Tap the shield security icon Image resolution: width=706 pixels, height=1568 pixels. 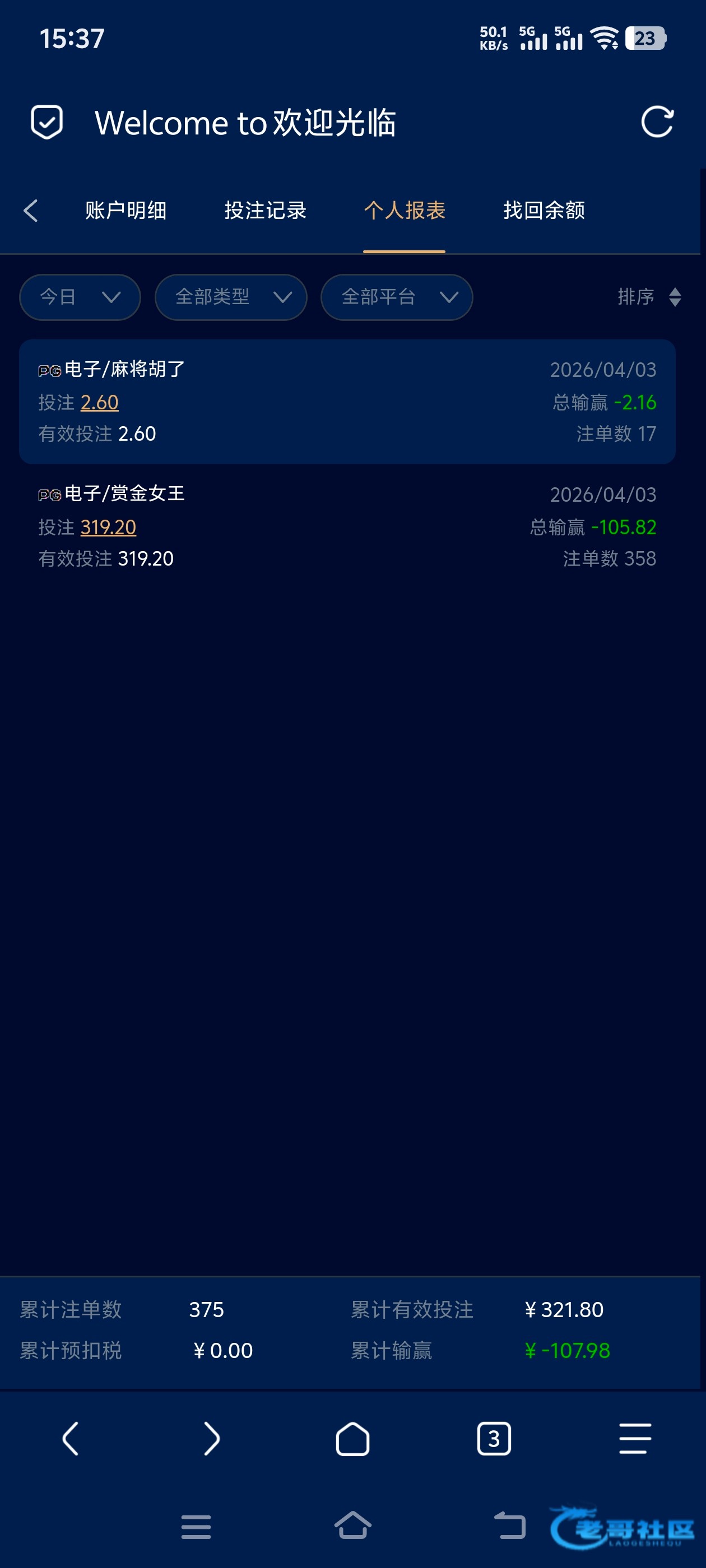pos(47,122)
